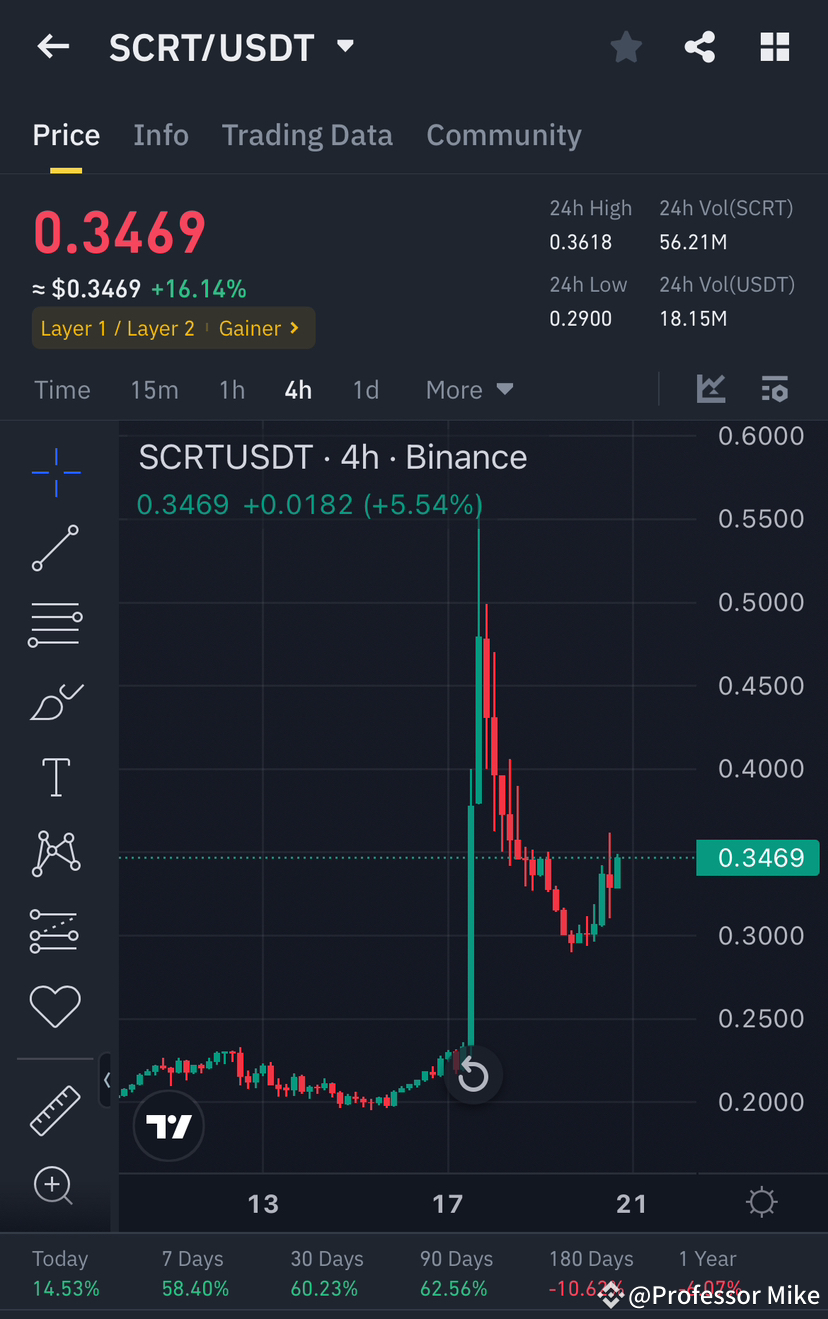Select the XABCD pattern tool

coord(54,853)
